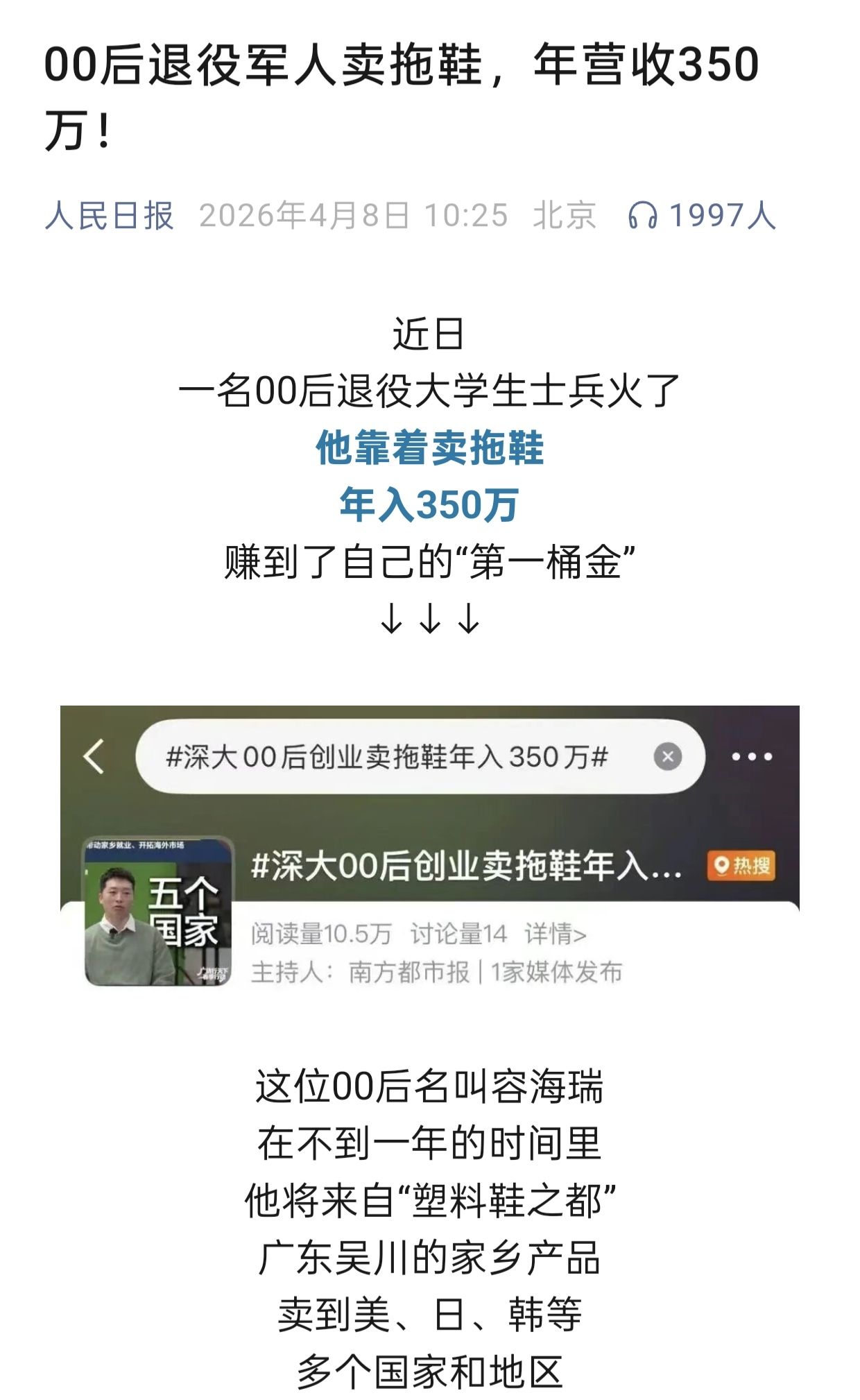View the embedded Weibo hot-search image
Image resolution: width=860 pixels, height=1400 pixels.
pos(429,846)
